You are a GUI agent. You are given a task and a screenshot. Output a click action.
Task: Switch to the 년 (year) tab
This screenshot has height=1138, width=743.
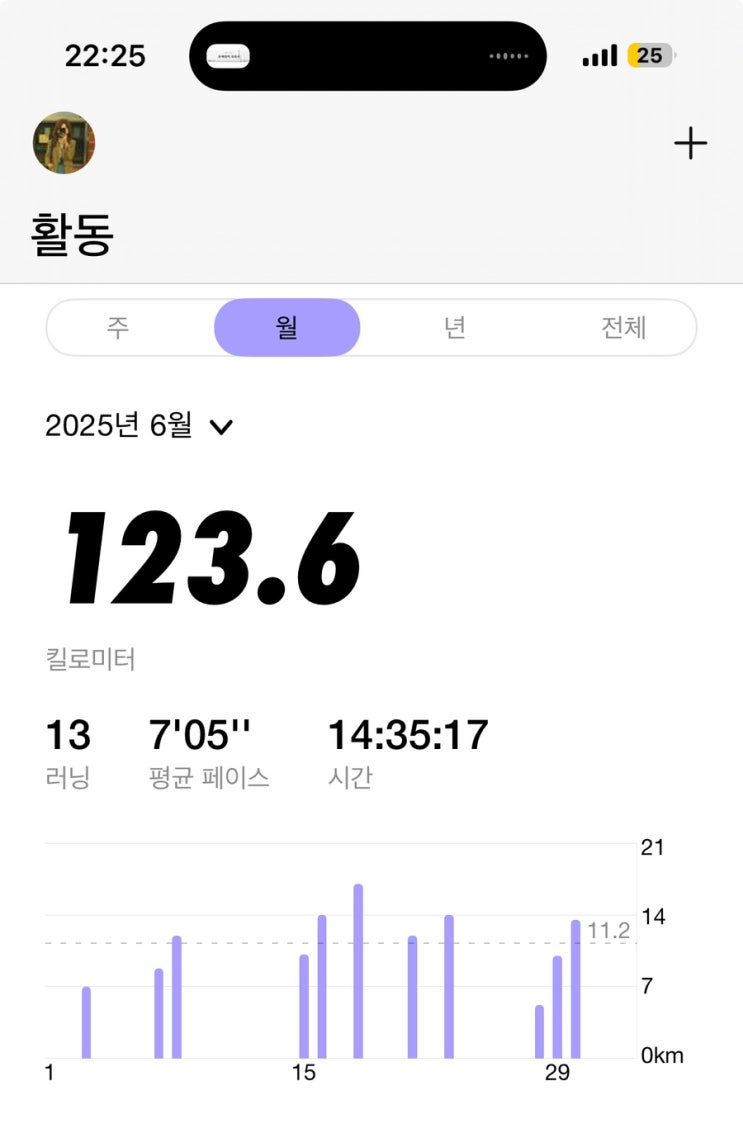[x=455, y=327]
